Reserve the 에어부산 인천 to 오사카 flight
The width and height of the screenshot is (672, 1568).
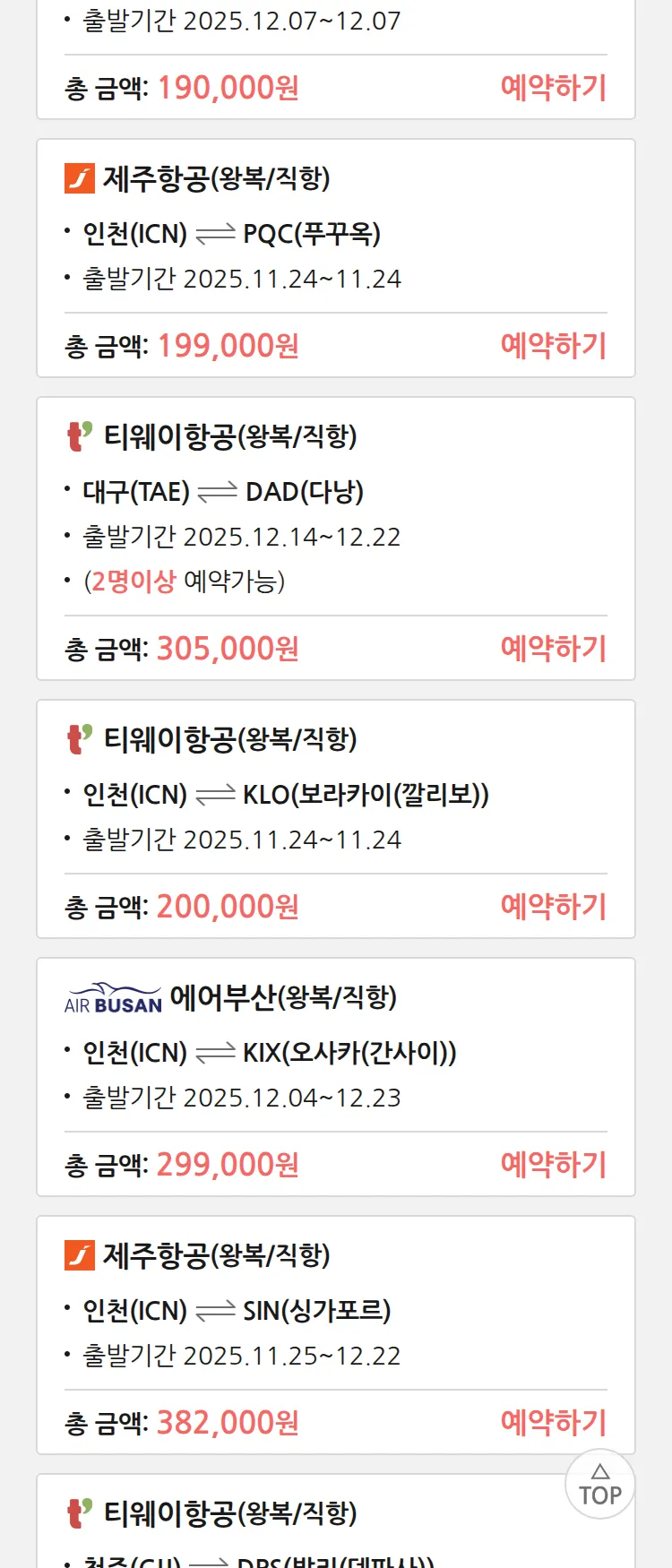pyautogui.click(x=553, y=1165)
